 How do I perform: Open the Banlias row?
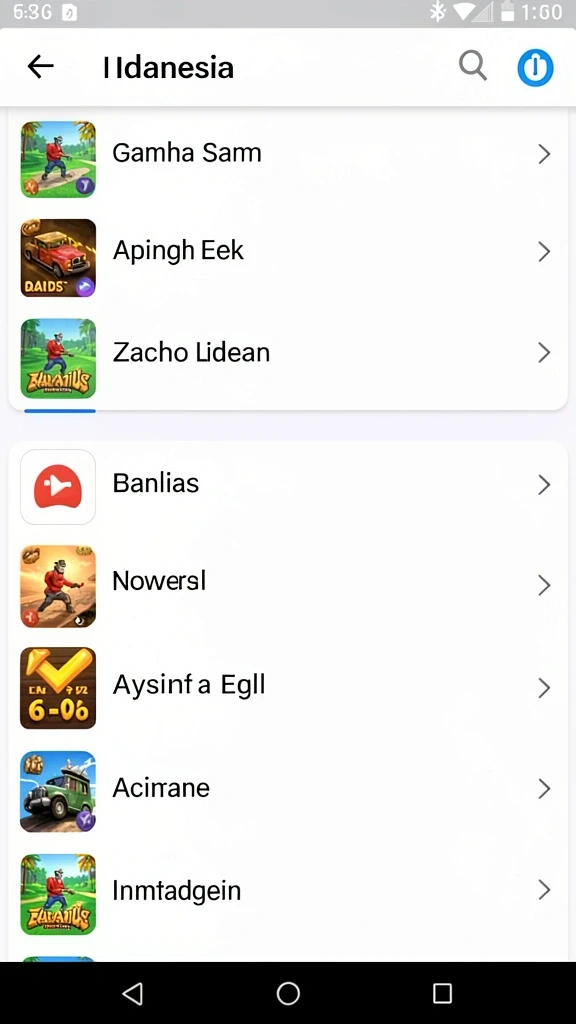(x=288, y=486)
